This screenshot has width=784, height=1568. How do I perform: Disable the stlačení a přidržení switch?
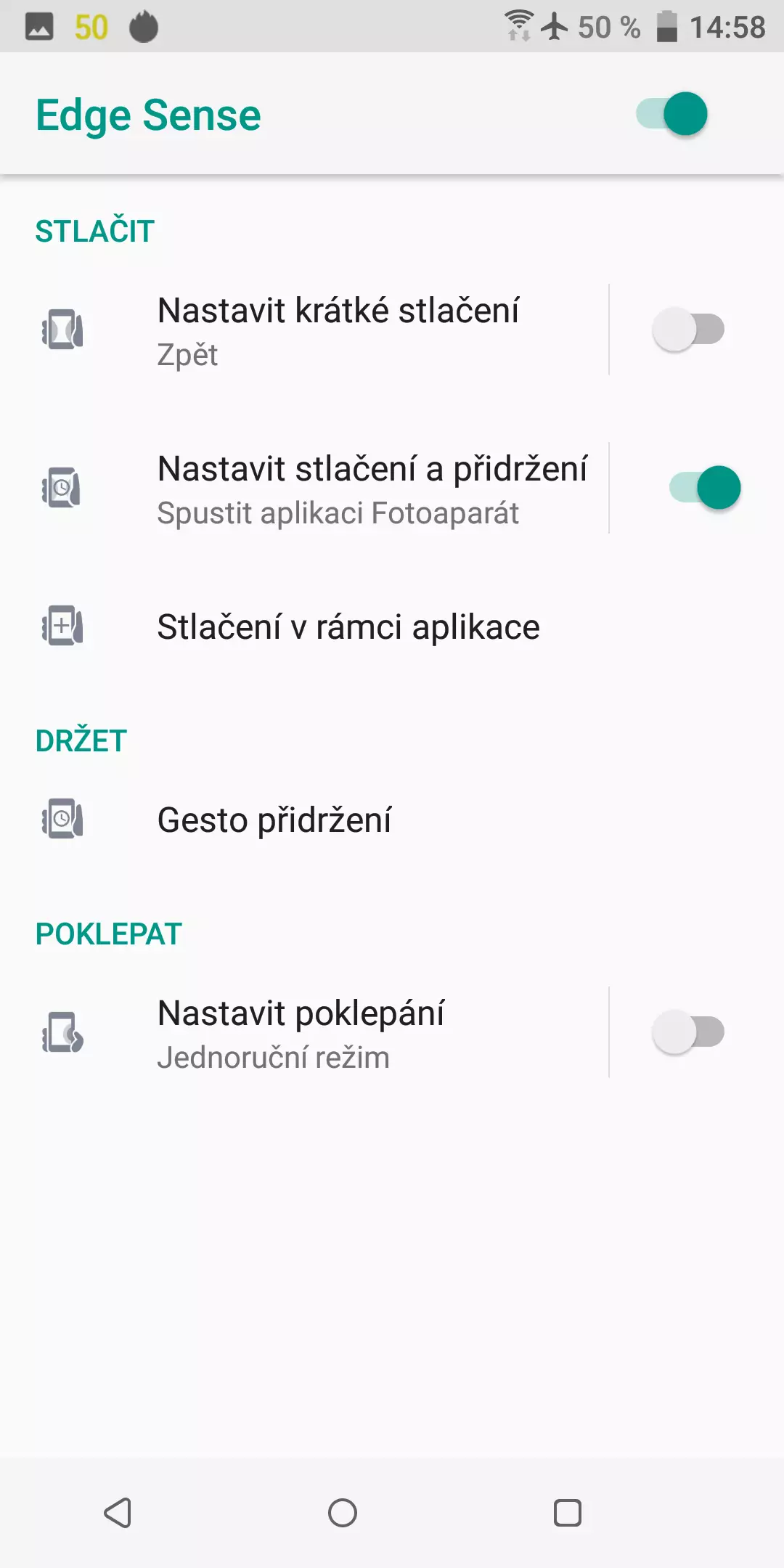704,488
